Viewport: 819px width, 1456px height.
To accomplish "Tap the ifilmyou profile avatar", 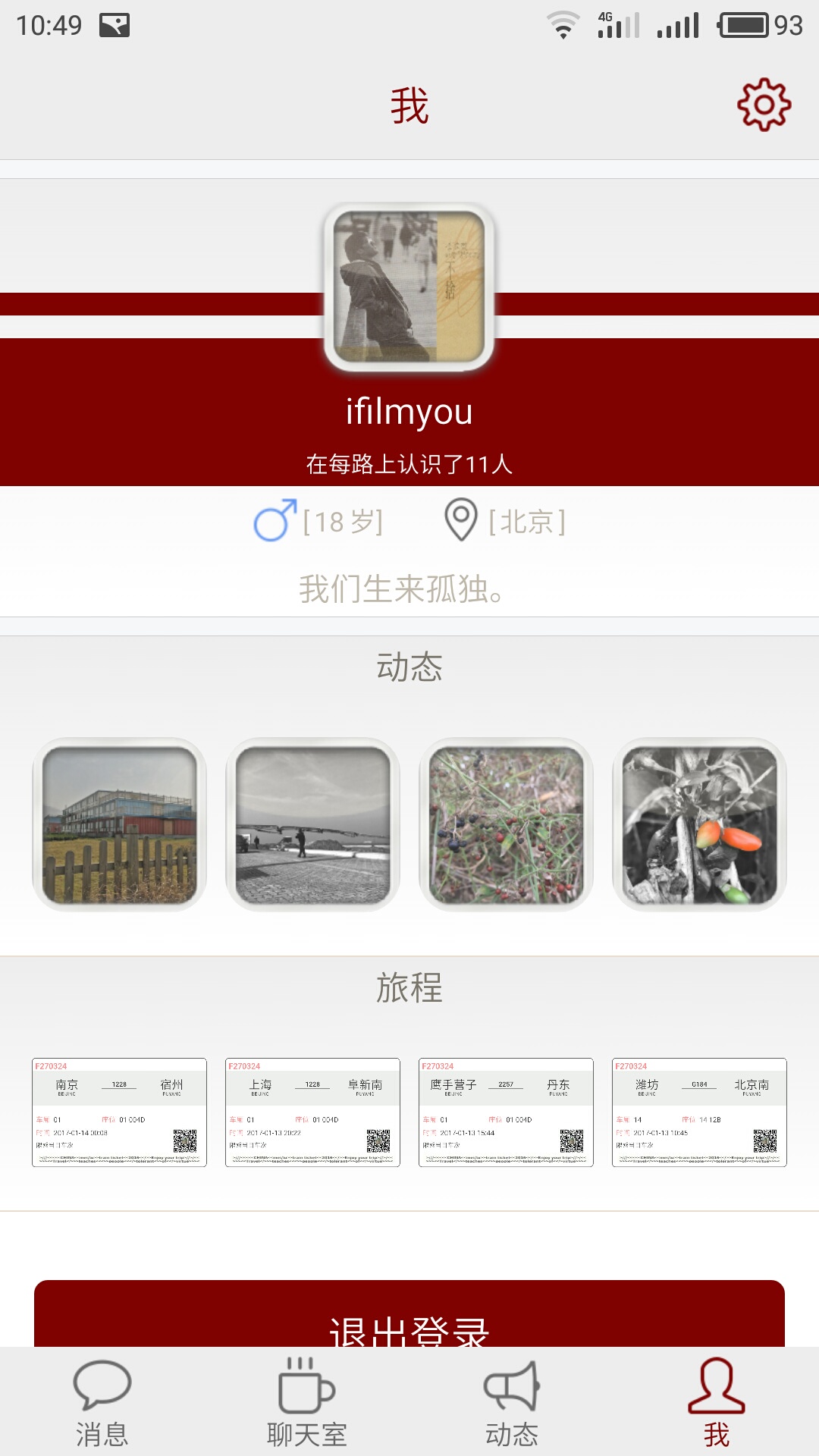I will (409, 287).
